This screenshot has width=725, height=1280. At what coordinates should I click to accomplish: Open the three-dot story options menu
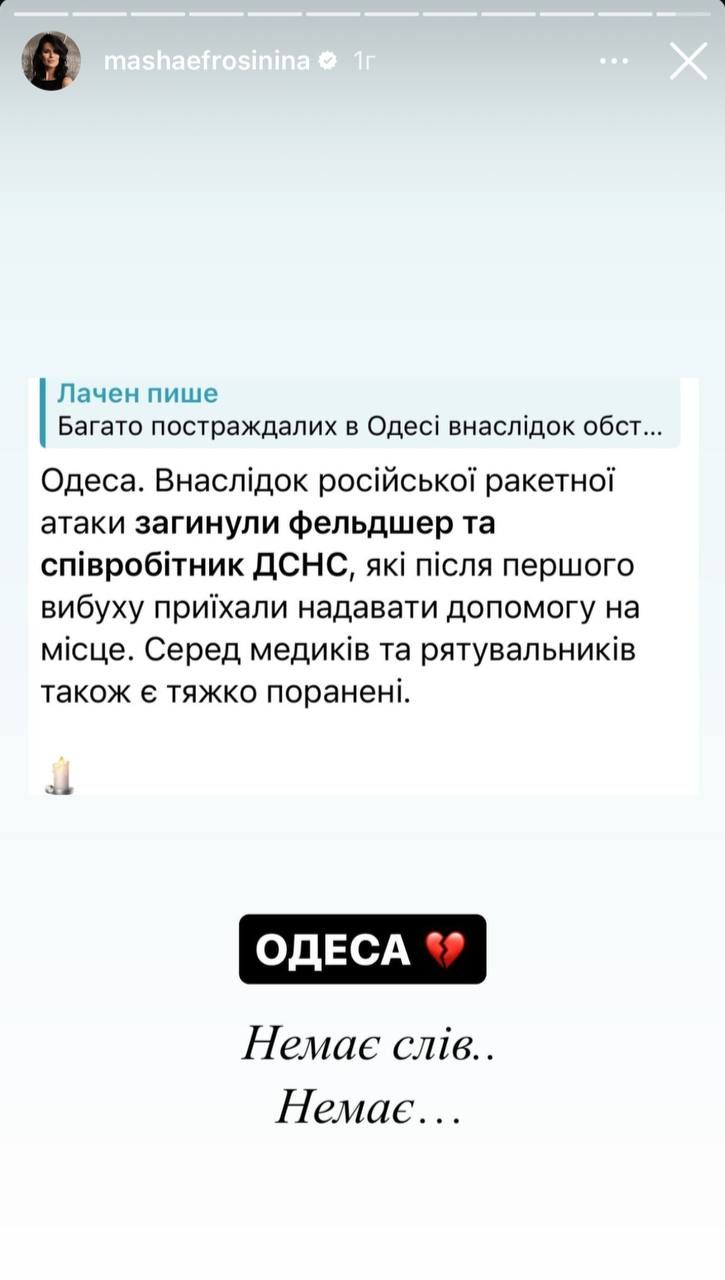pyautogui.click(x=614, y=62)
